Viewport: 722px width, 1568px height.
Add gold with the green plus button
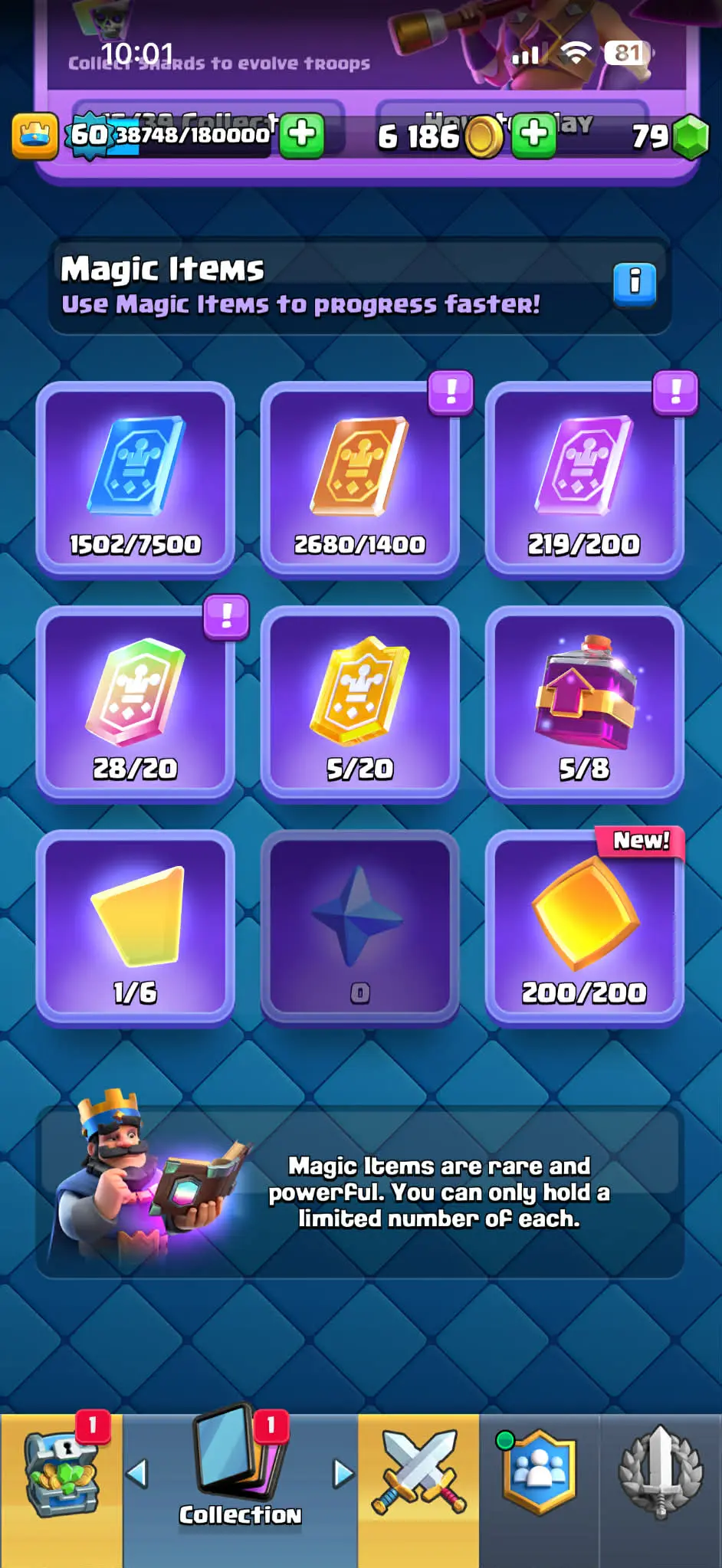(x=533, y=135)
